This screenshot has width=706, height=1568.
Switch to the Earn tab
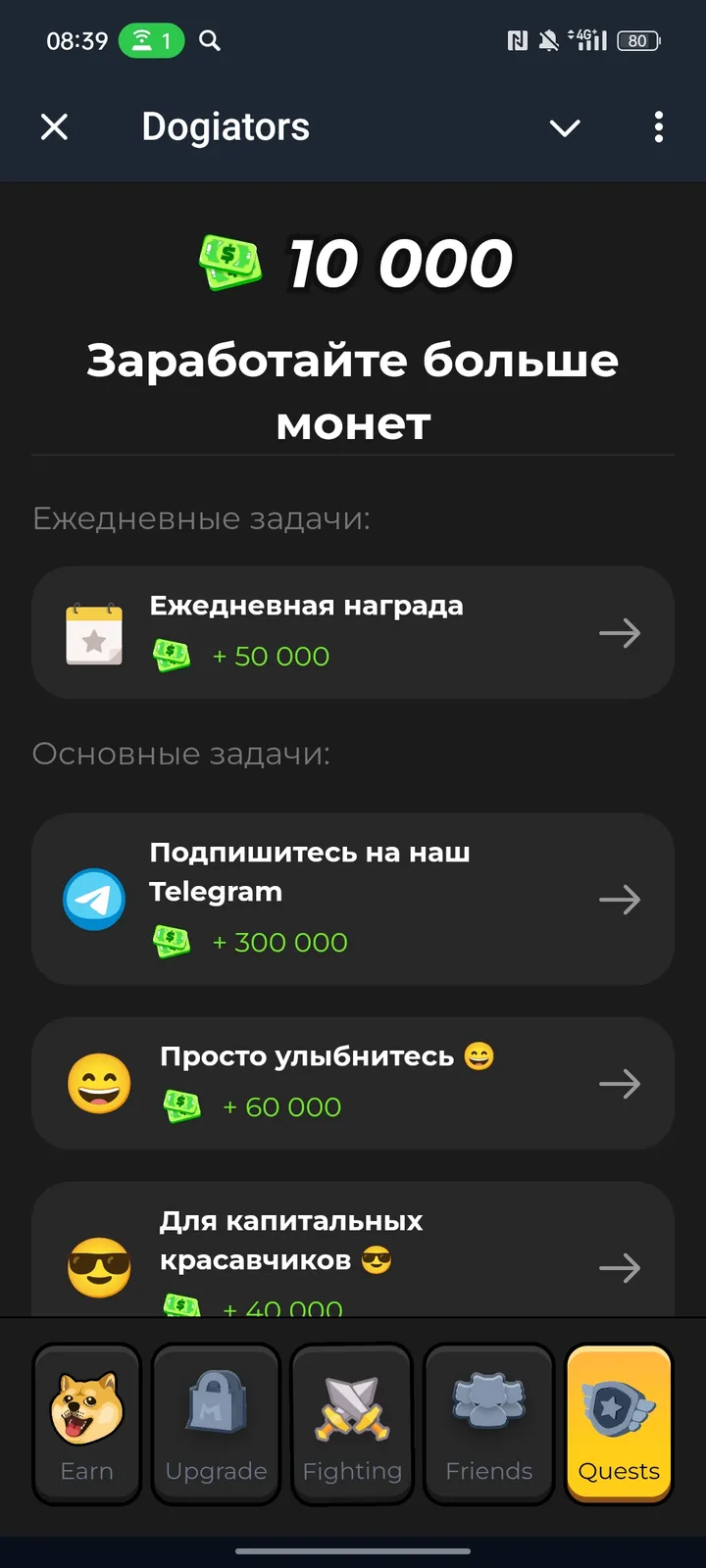tap(86, 1426)
